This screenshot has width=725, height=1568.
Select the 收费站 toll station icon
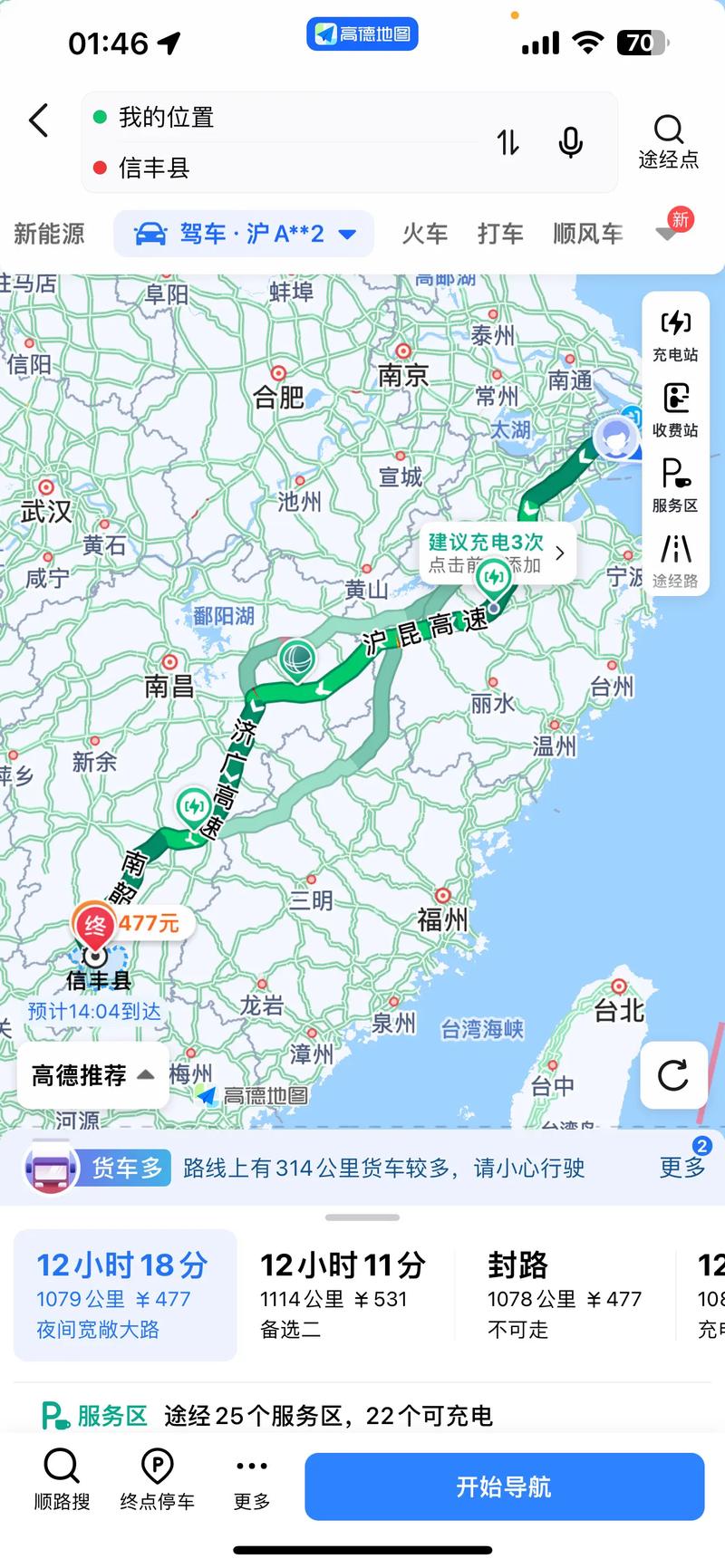click(673, 409)
